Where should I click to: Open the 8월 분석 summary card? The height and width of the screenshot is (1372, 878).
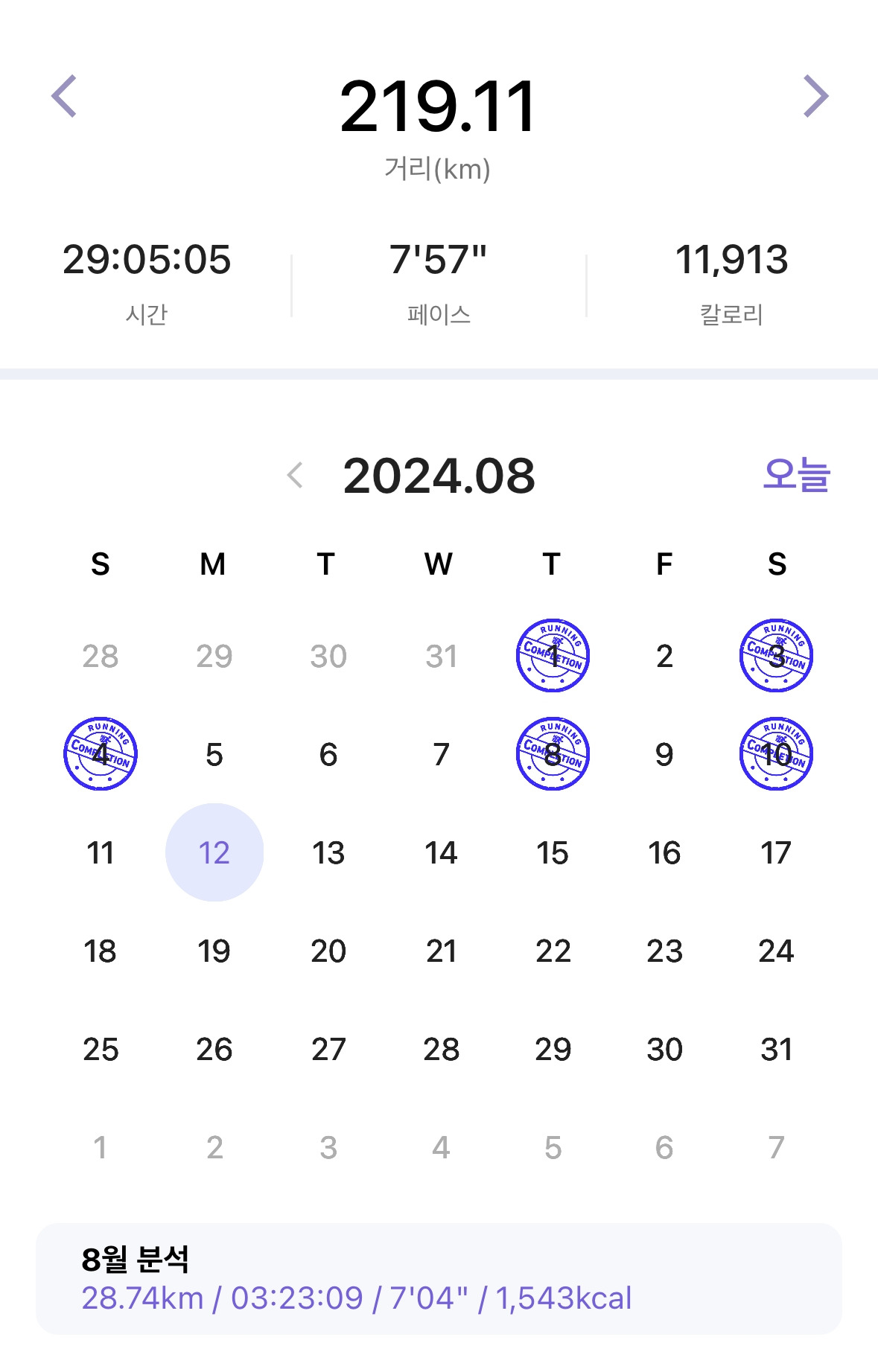[x=439, y=1279]
